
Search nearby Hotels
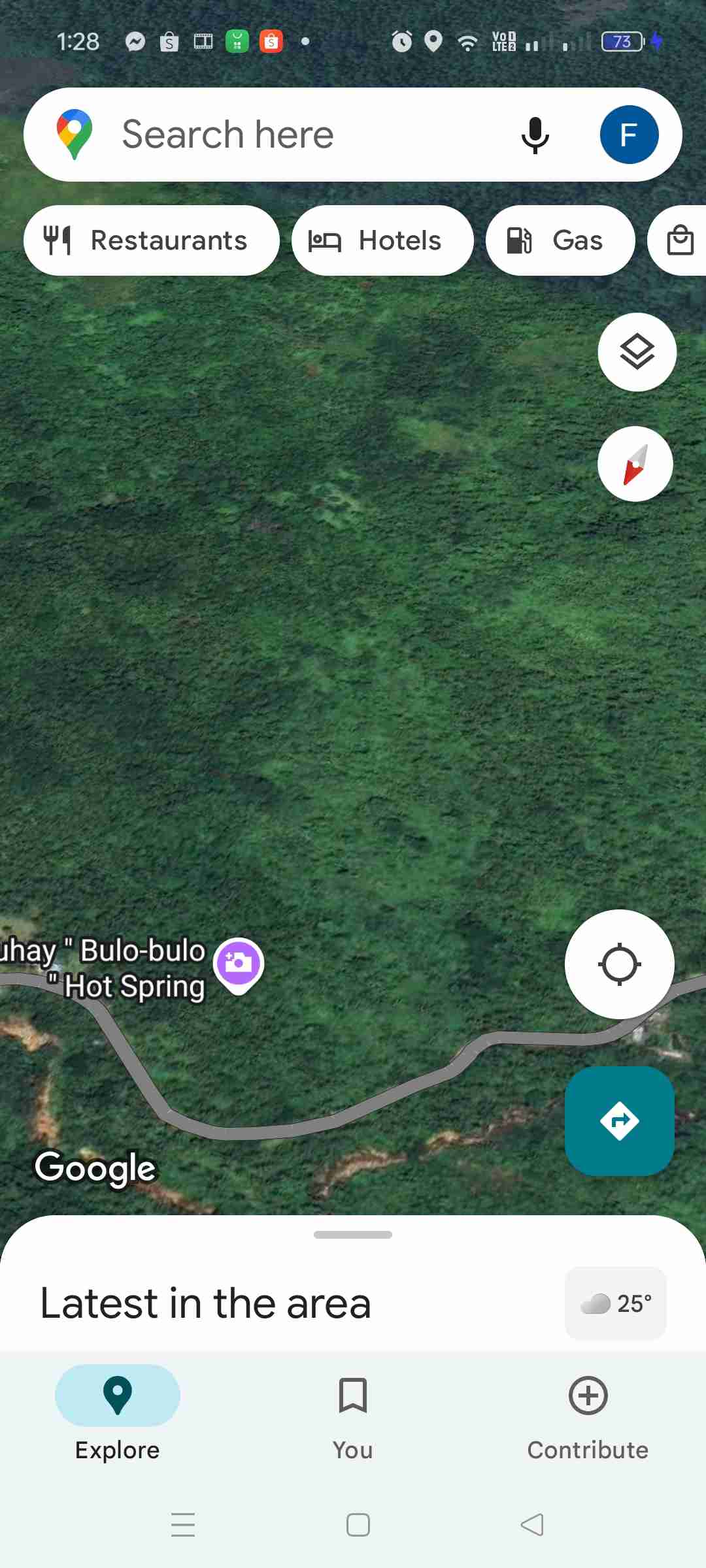pyautogui.click(x=382, y=240)
